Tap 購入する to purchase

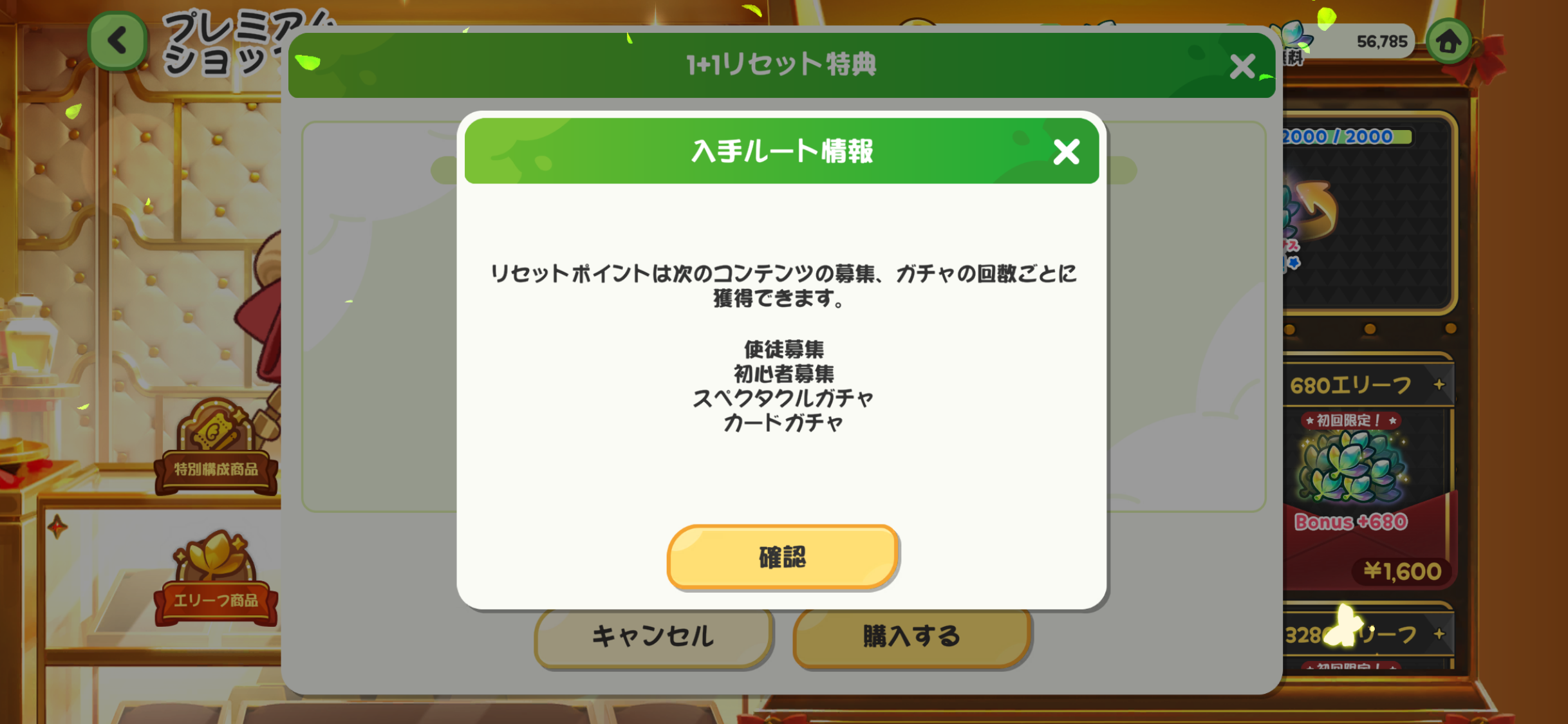[x=912, y=636]
